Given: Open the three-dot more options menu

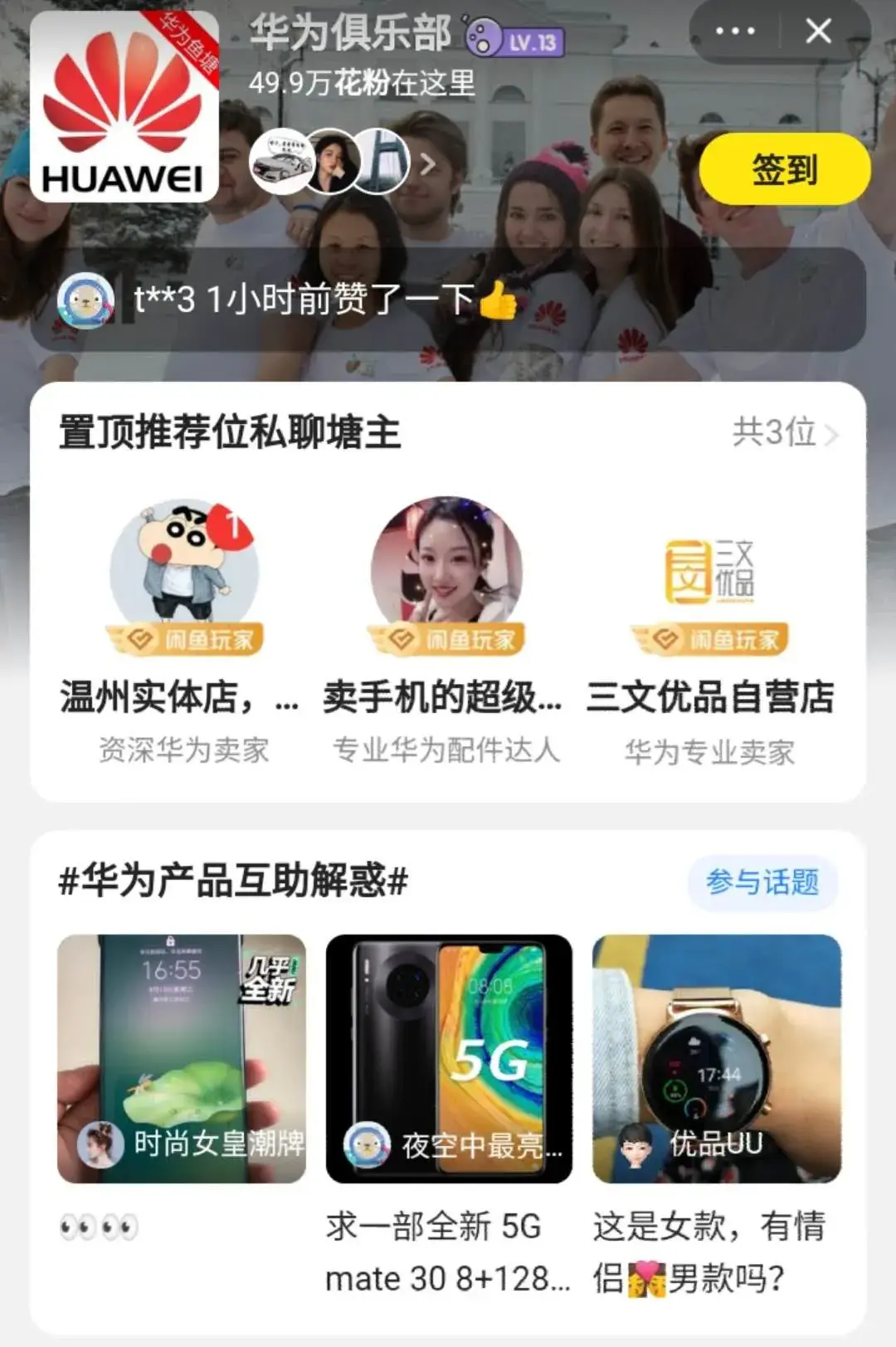Looking at the screenshot, I should tap(735, 32).
